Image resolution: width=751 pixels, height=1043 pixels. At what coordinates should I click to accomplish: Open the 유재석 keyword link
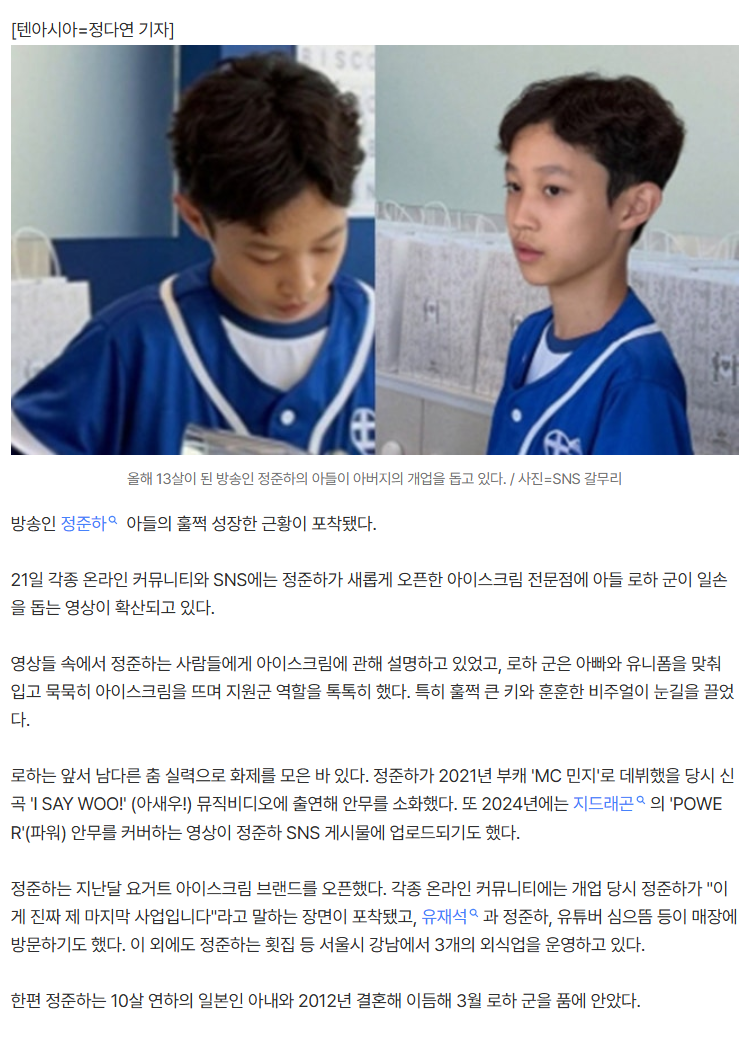coord(450,917)
